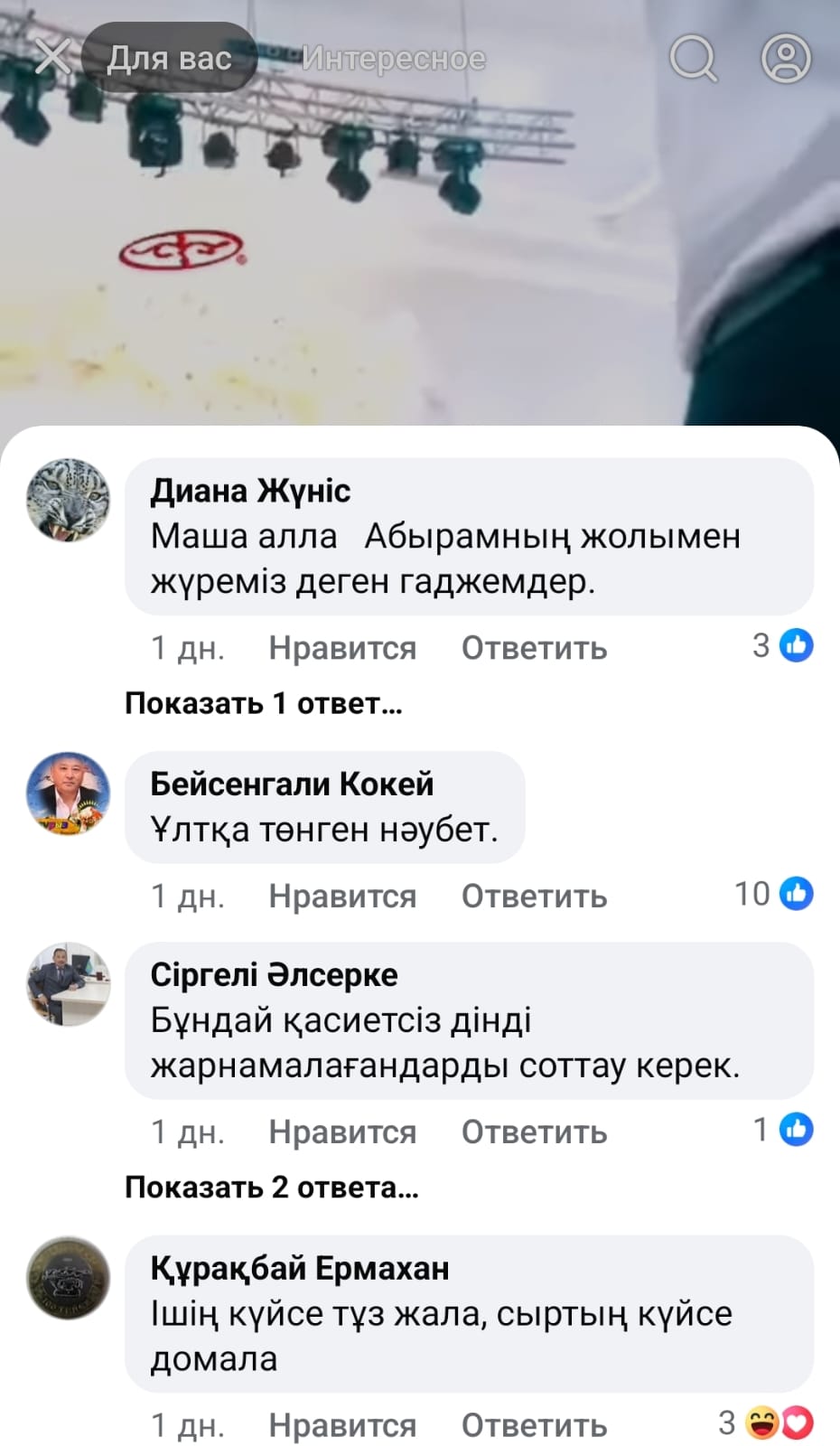Image resolution: width=840 pixels, height=1446 pixels.
Task: Reply to Сіргелі Әлсерке's comment
Action: (x=534, y=1131)
